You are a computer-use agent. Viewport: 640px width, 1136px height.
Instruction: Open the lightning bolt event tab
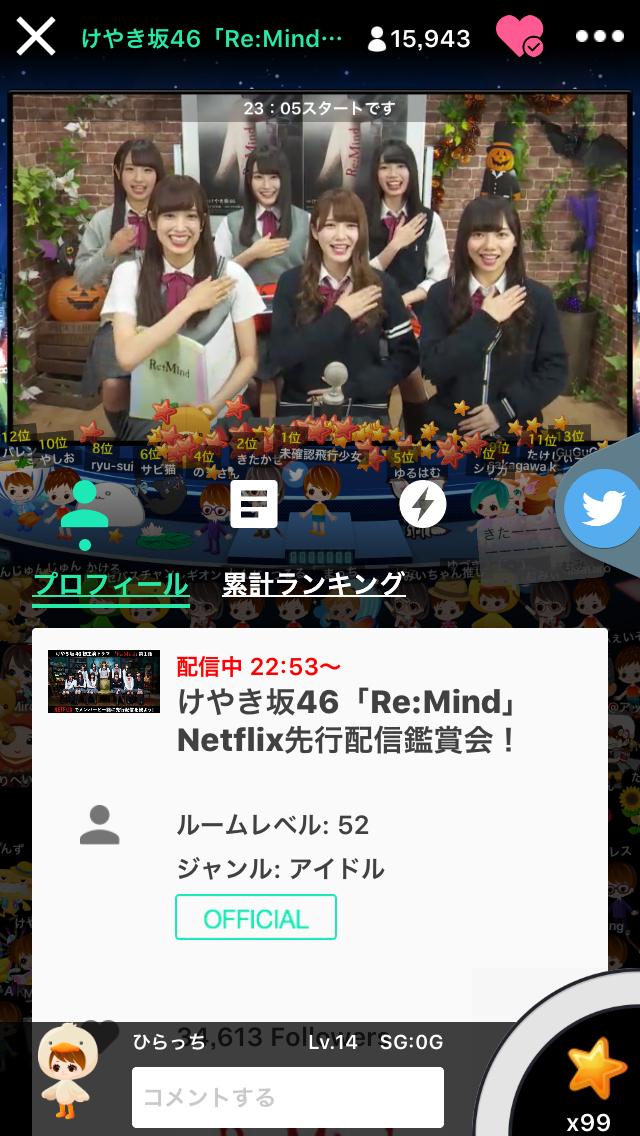coord(423,504)
